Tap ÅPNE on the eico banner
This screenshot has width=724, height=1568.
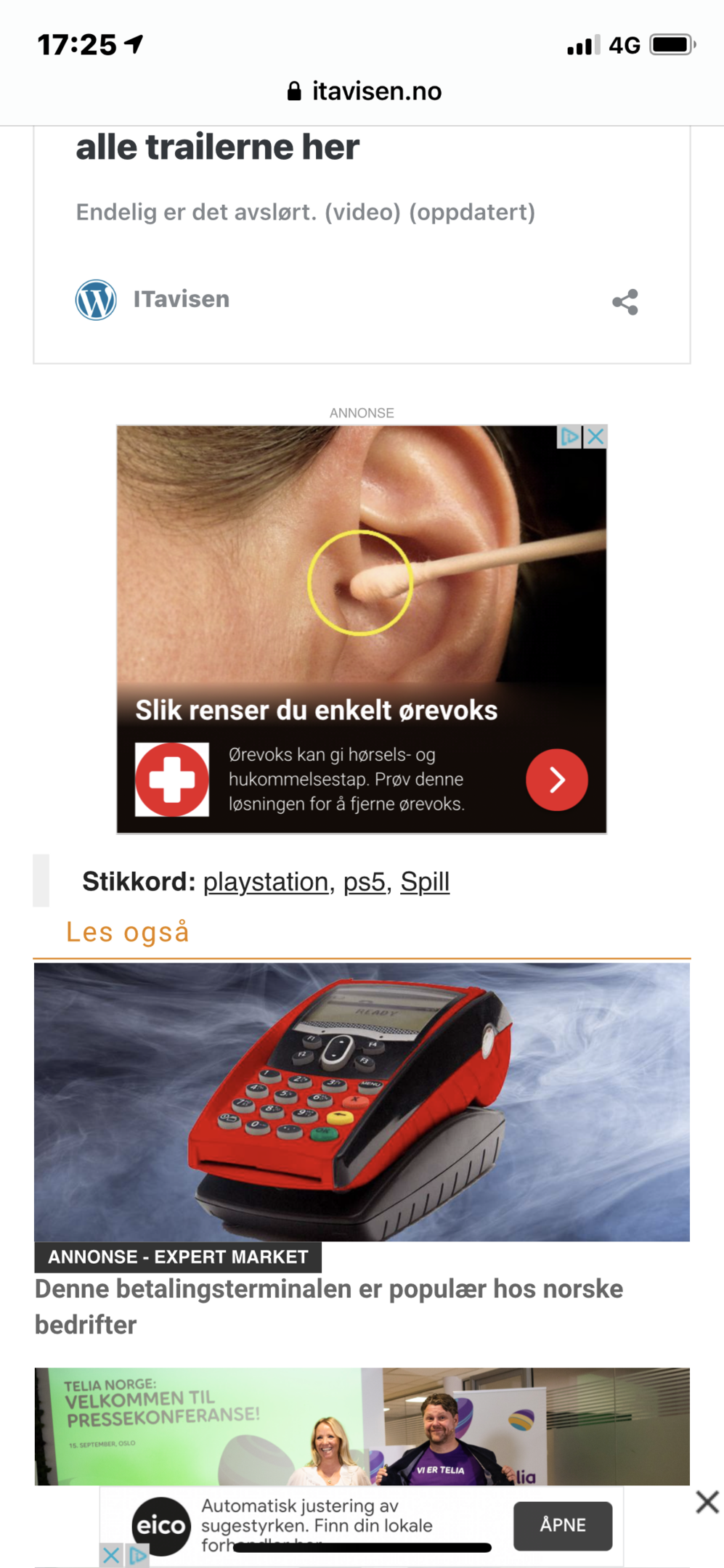[563, 1525]
